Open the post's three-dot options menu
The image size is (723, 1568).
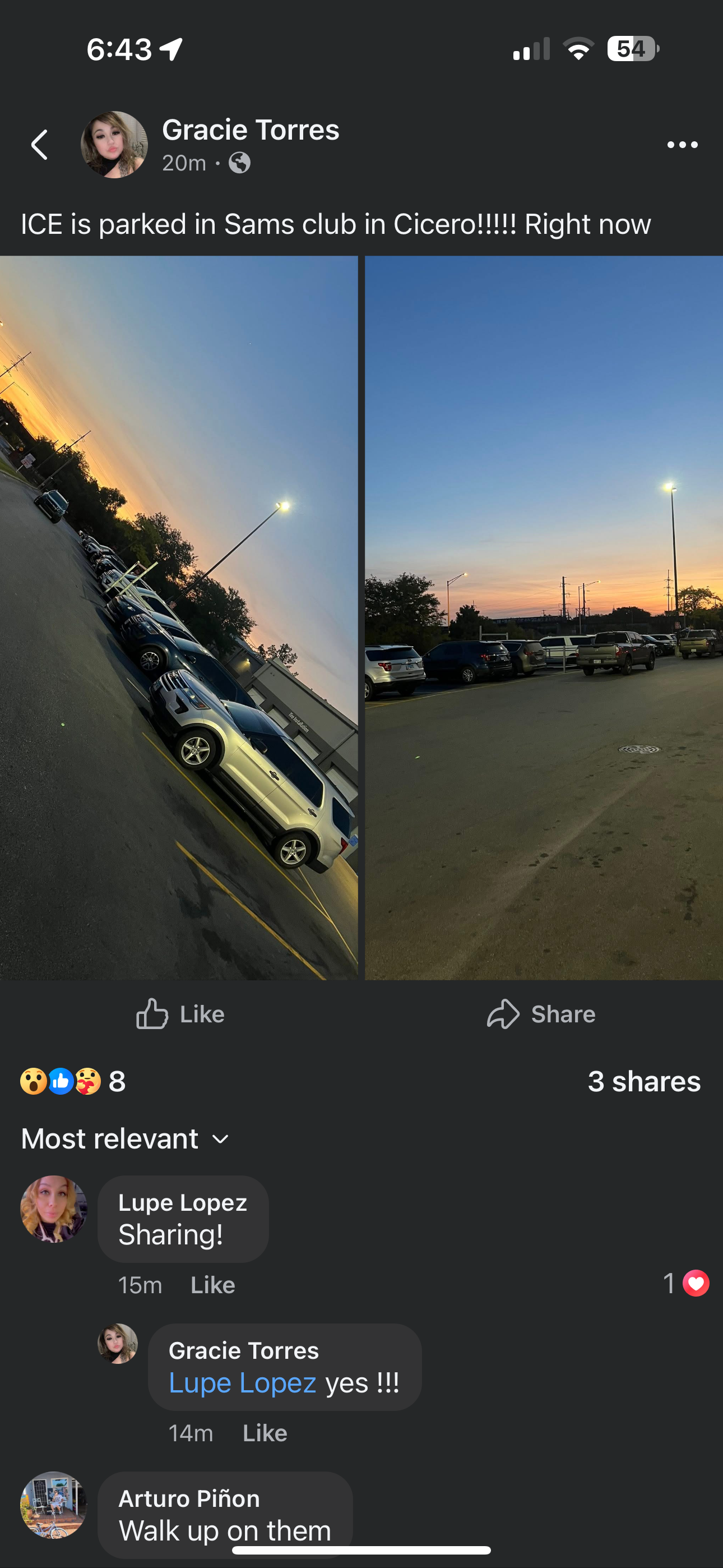pyautogui.click(x=682, y=145)
